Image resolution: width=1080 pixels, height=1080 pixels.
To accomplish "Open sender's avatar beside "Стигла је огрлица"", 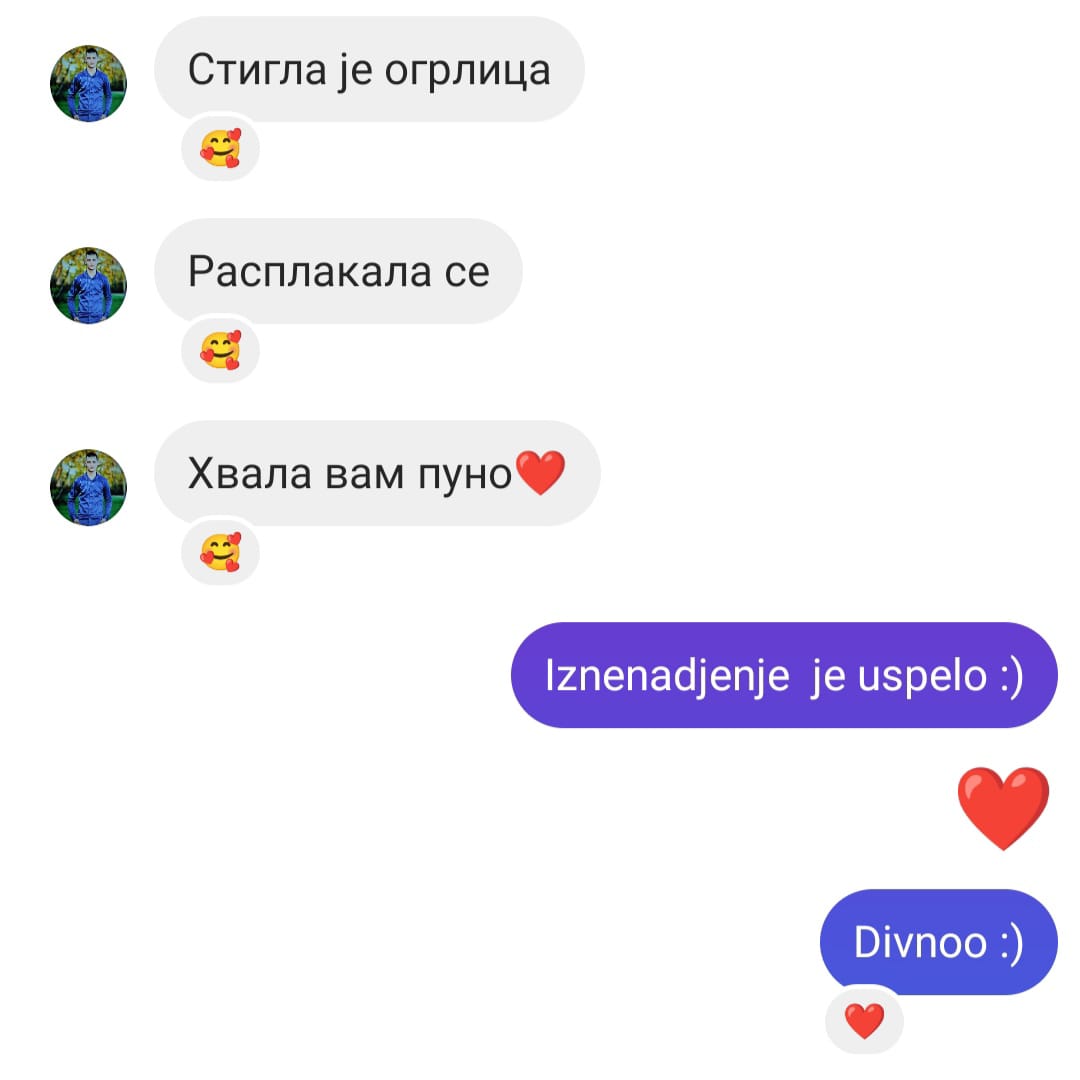I will coord(88,83).
